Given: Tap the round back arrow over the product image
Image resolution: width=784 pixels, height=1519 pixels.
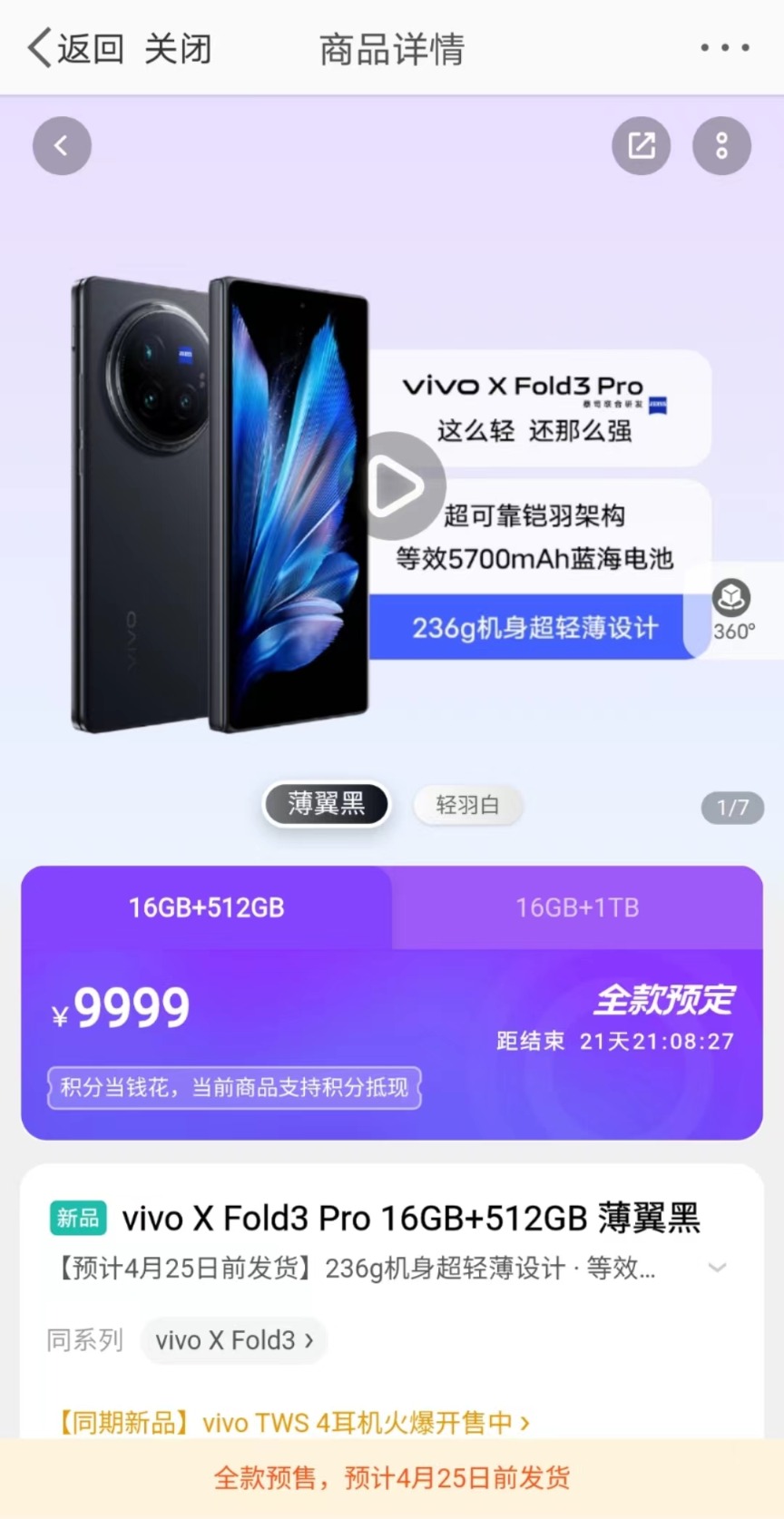Looking at the screenshot, I should click(x=62, y=145).
